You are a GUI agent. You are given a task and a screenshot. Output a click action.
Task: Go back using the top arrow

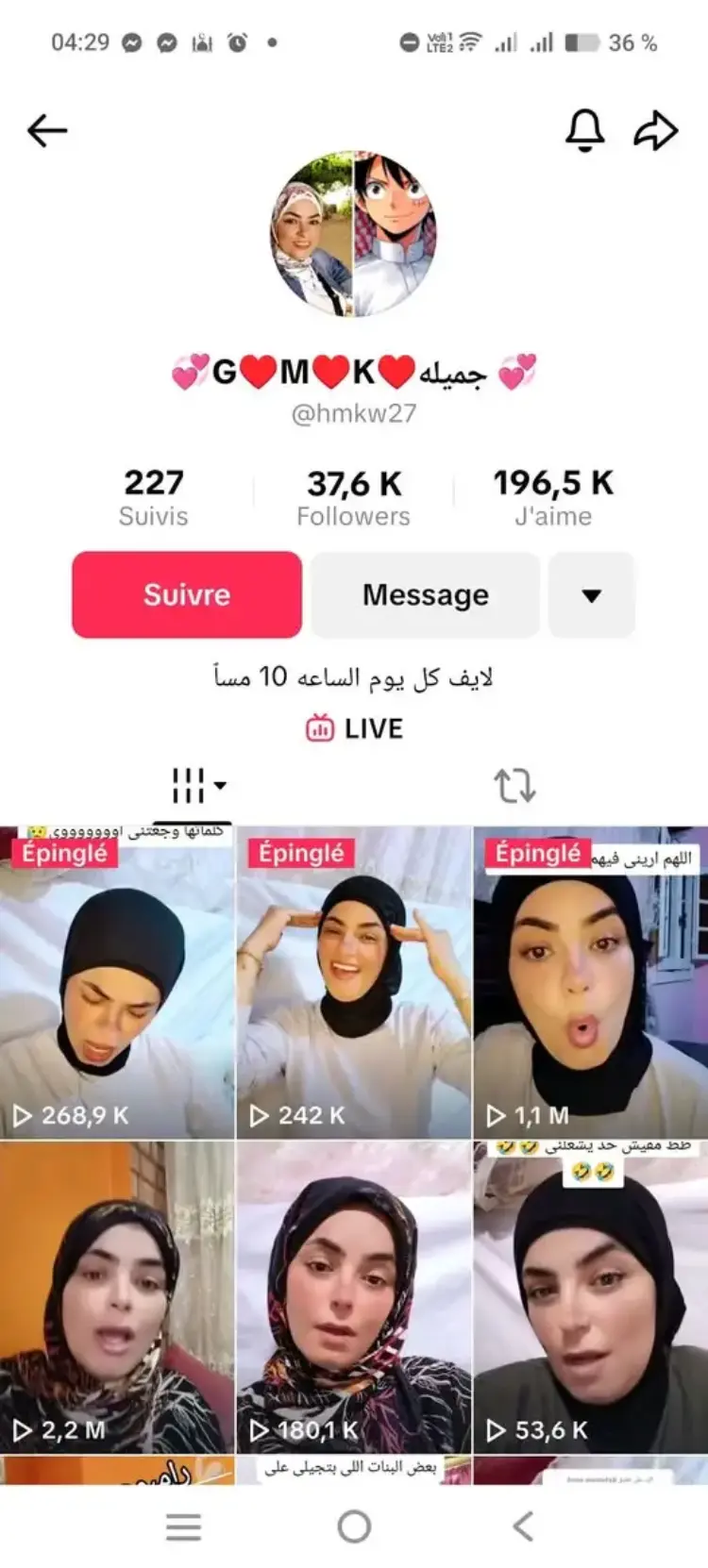click(x=47, y=130)
